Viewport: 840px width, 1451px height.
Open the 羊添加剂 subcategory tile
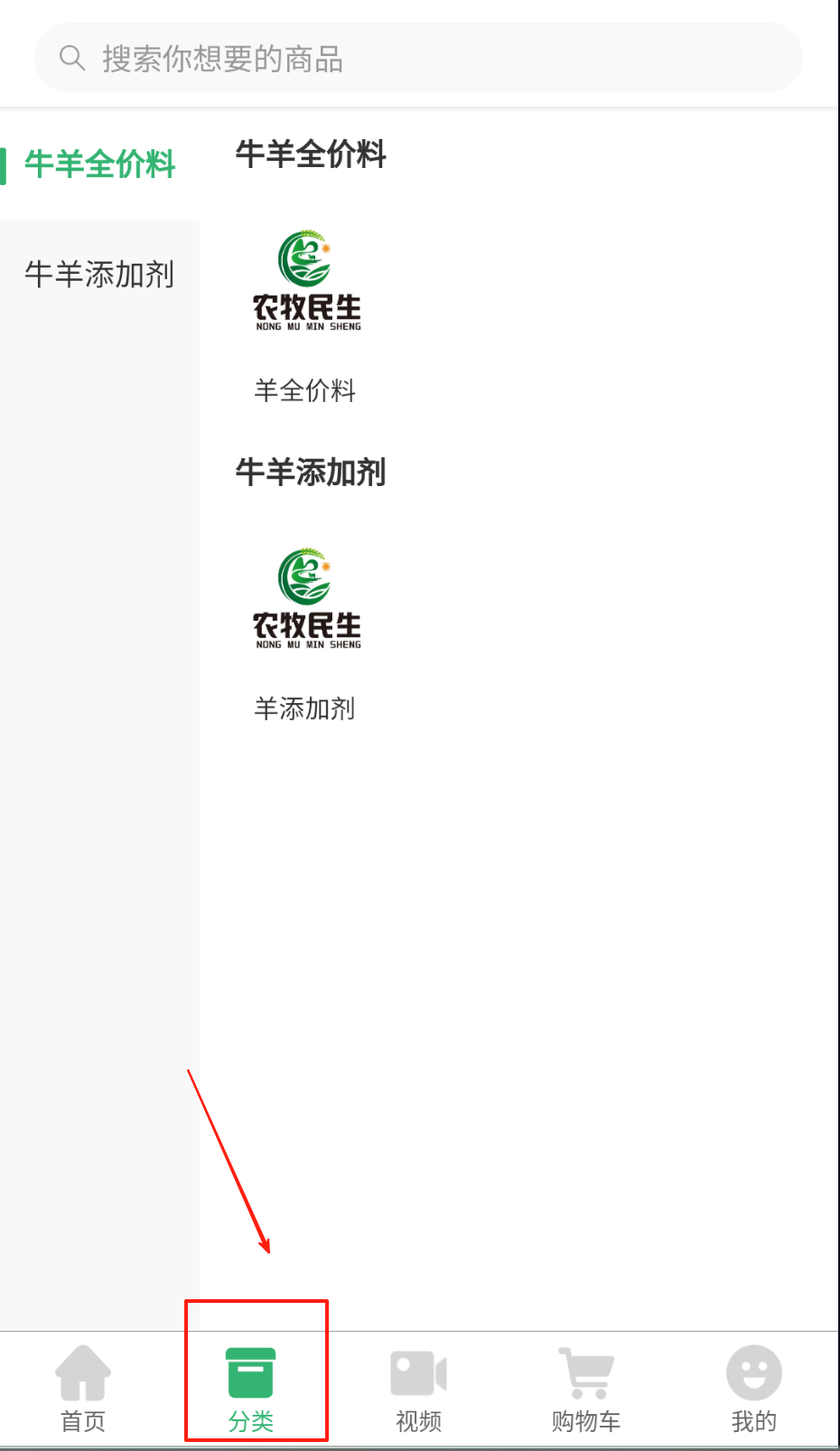(x=306, y=634)
